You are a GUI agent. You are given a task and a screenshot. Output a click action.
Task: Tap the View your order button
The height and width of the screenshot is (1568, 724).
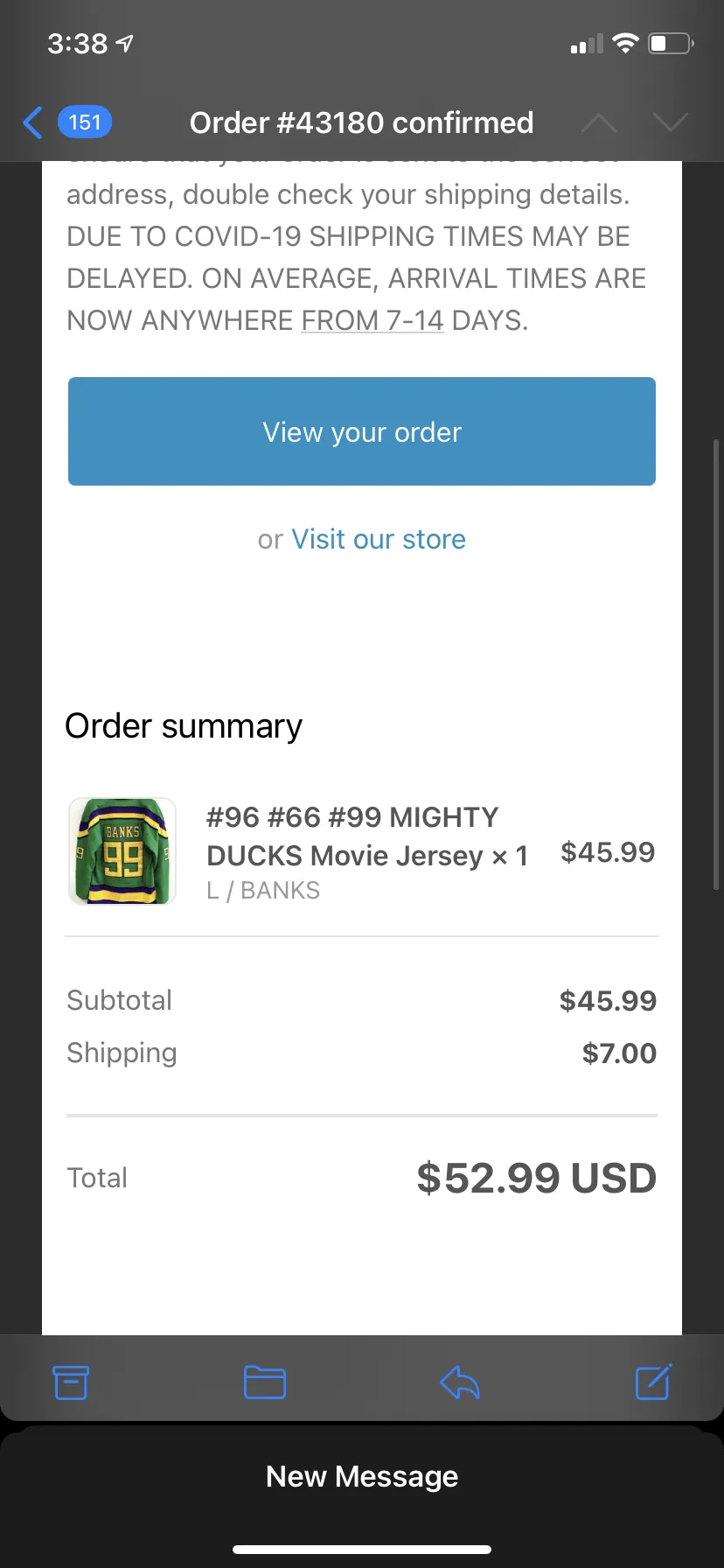[362, 431]
